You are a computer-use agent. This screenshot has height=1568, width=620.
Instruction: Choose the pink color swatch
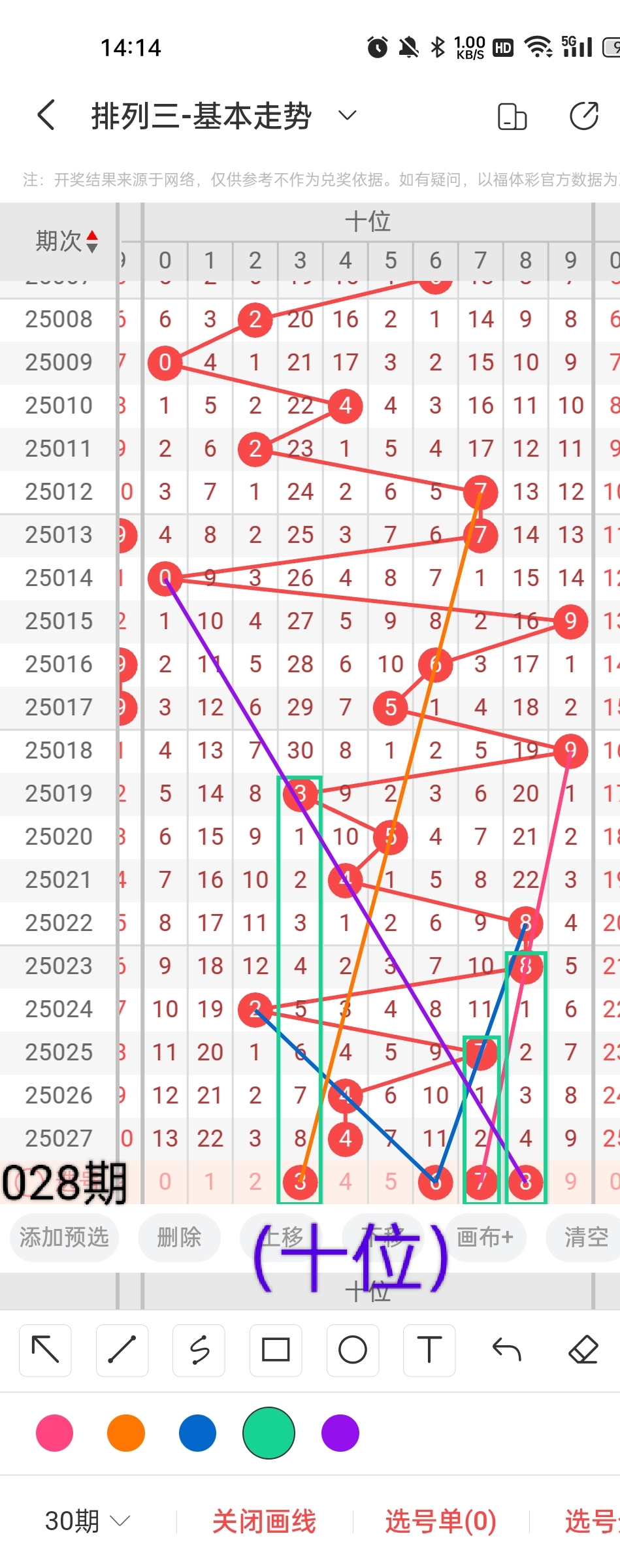(x=55, y=1433)
